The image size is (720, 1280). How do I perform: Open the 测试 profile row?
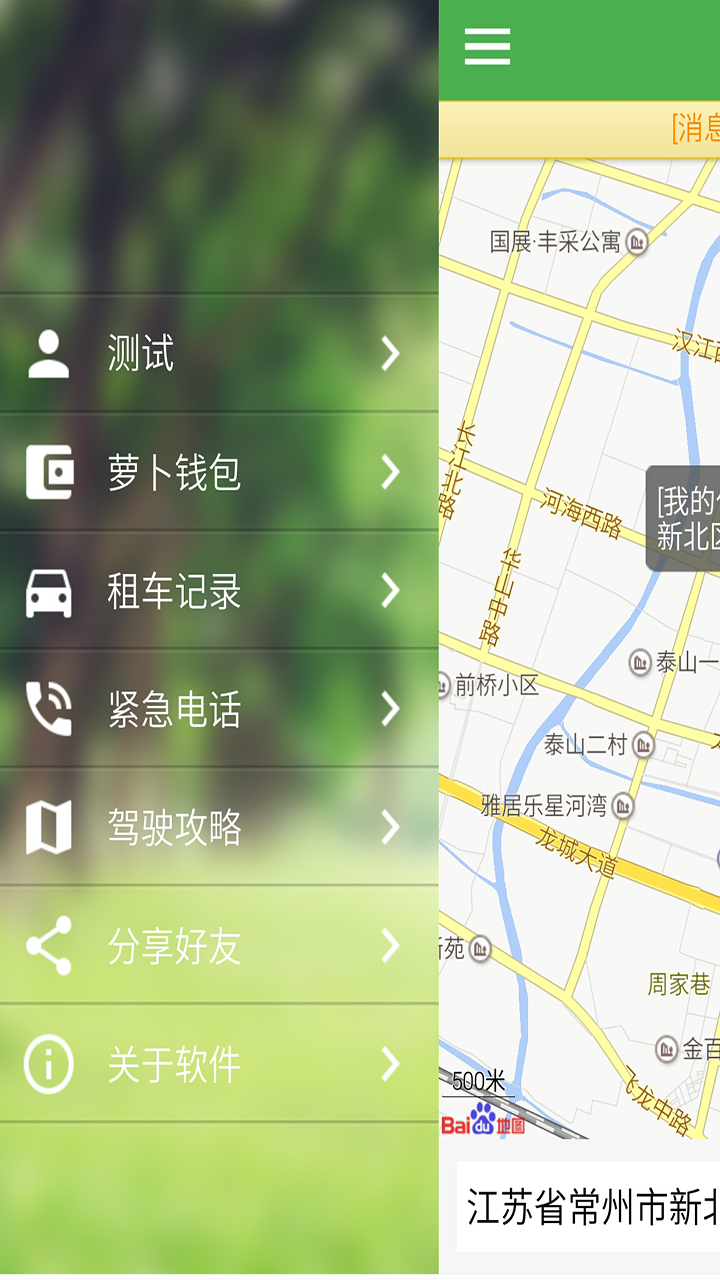(218, 353)
